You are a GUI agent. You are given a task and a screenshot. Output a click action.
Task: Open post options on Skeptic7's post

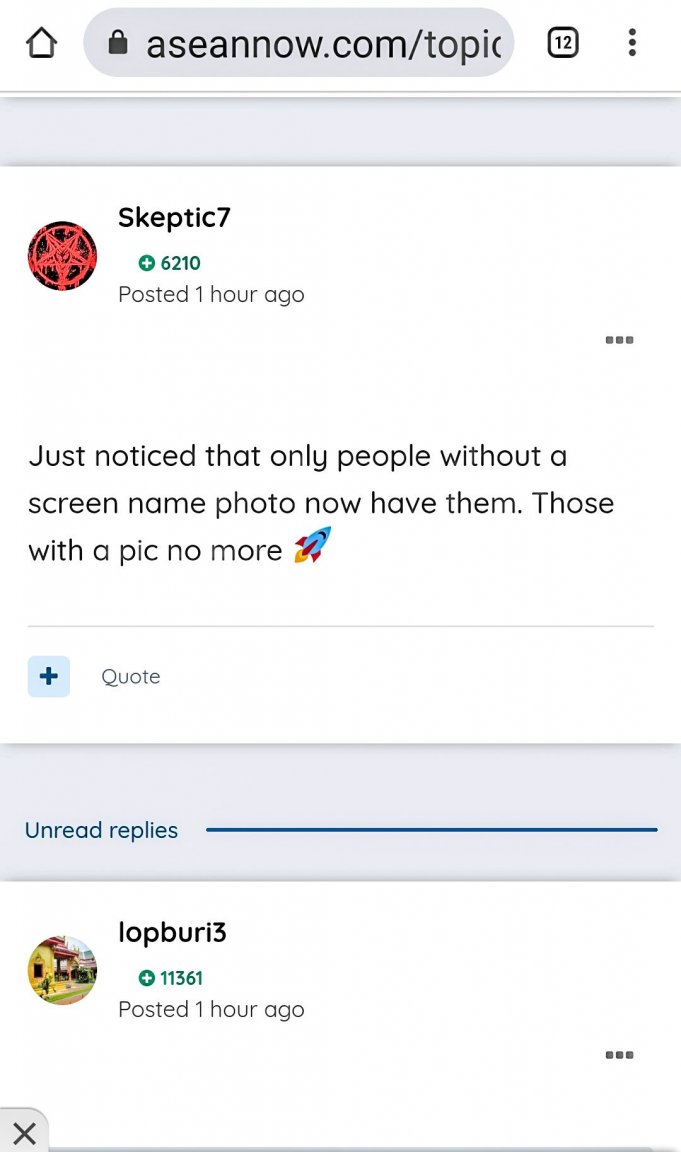point(619,340)
